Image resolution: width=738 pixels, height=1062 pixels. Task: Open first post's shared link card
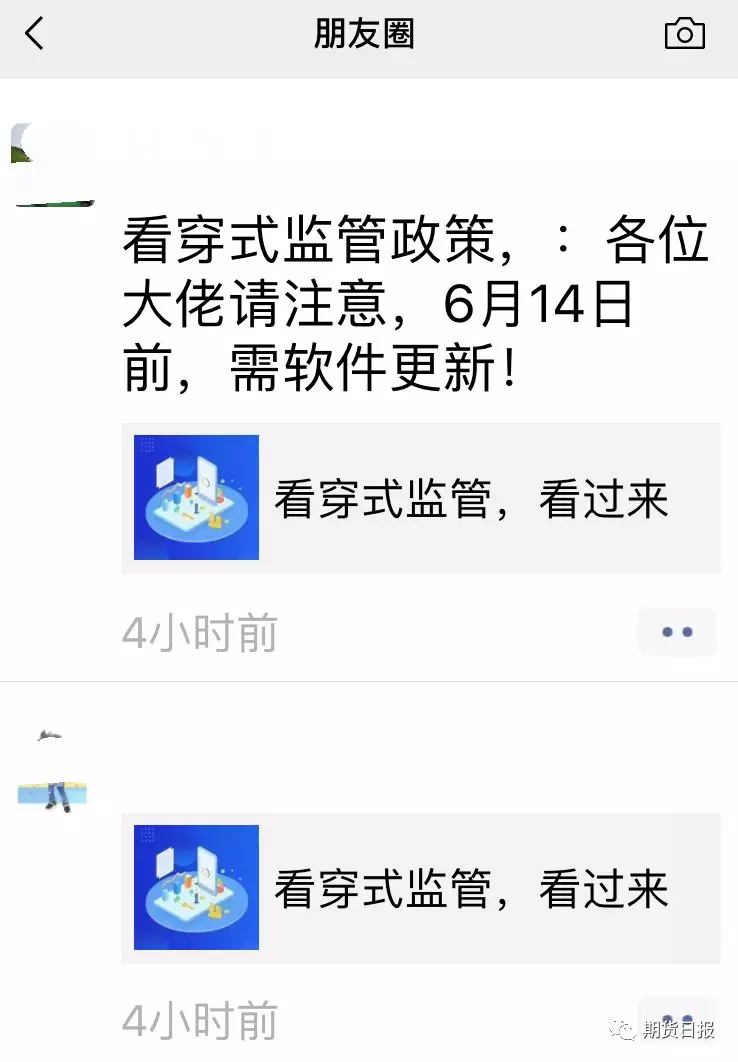(x=420, y=498)
